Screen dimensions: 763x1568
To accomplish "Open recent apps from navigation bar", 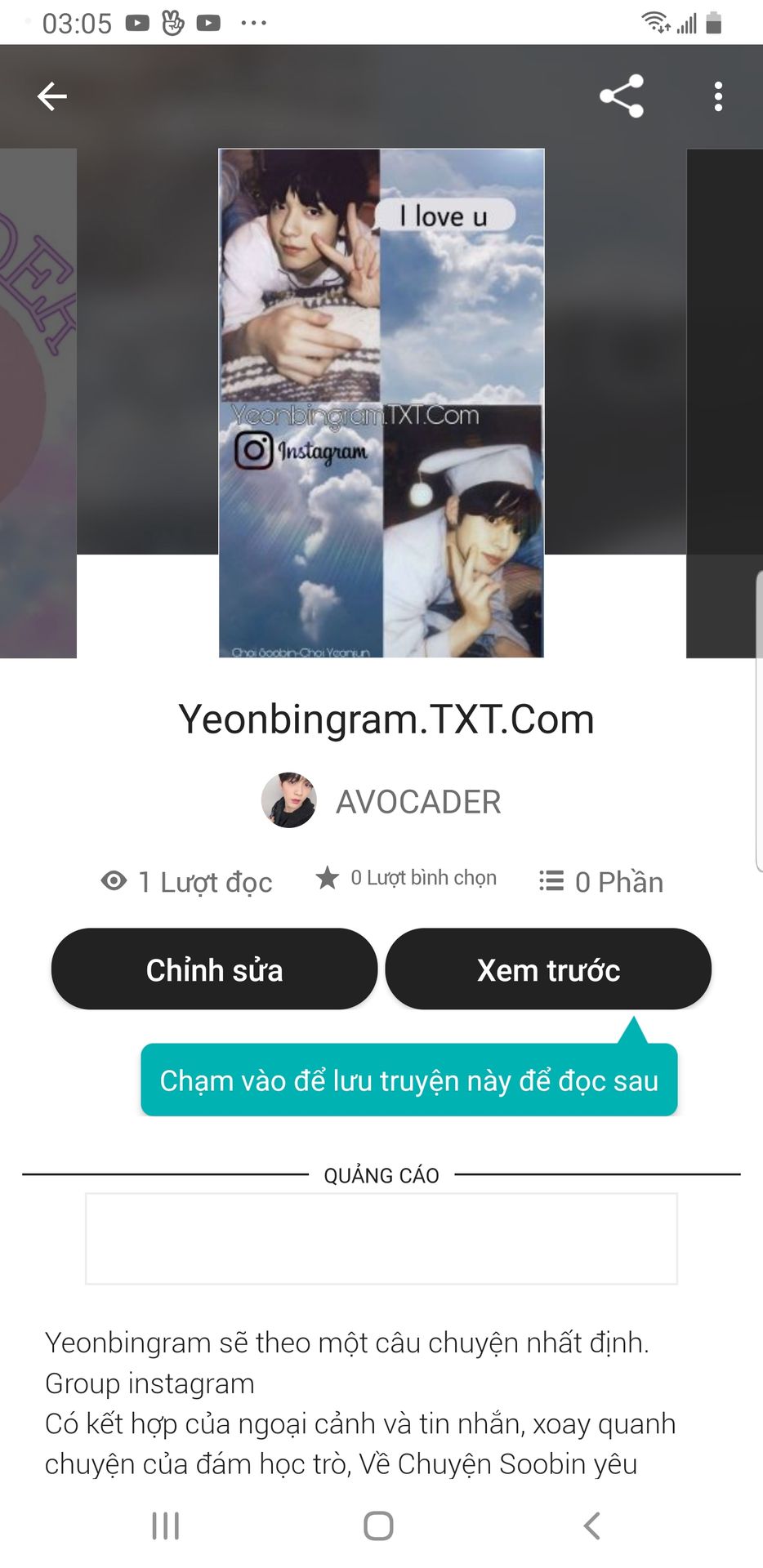I will click(x=166, y=1526).
